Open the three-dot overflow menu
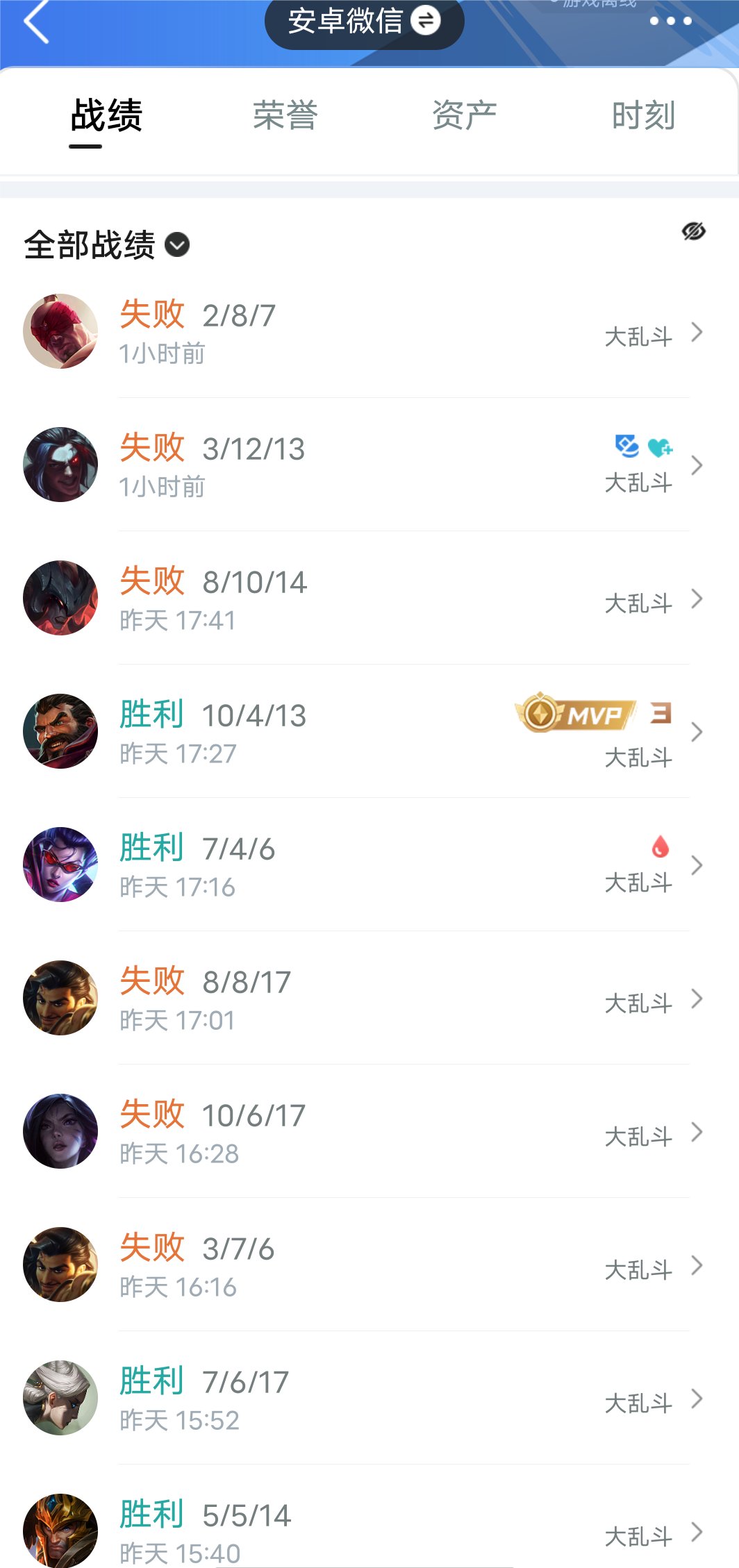The image size is (739, 1568). (x=670, y=21)
